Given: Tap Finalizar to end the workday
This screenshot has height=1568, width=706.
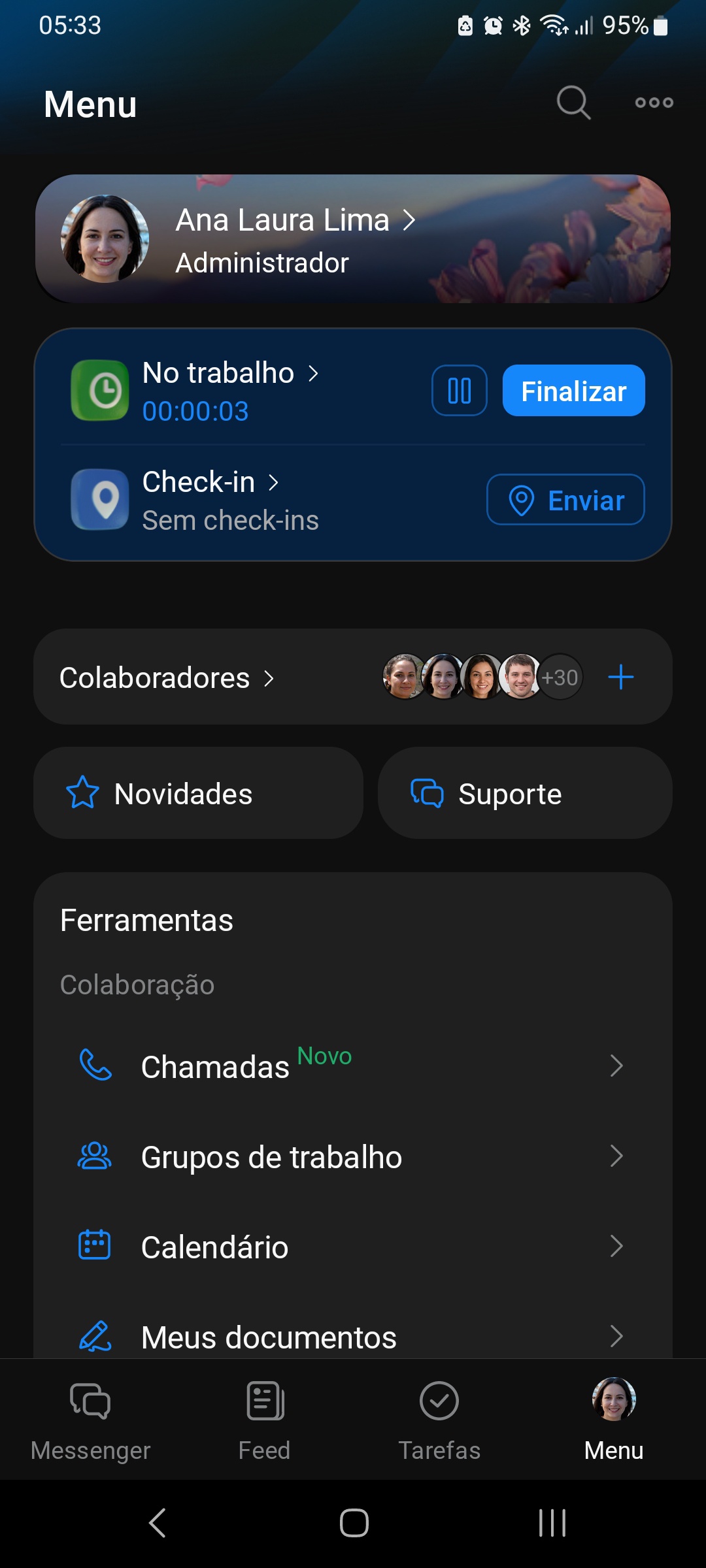Looking at the screenshot, I should click(573, 391).
